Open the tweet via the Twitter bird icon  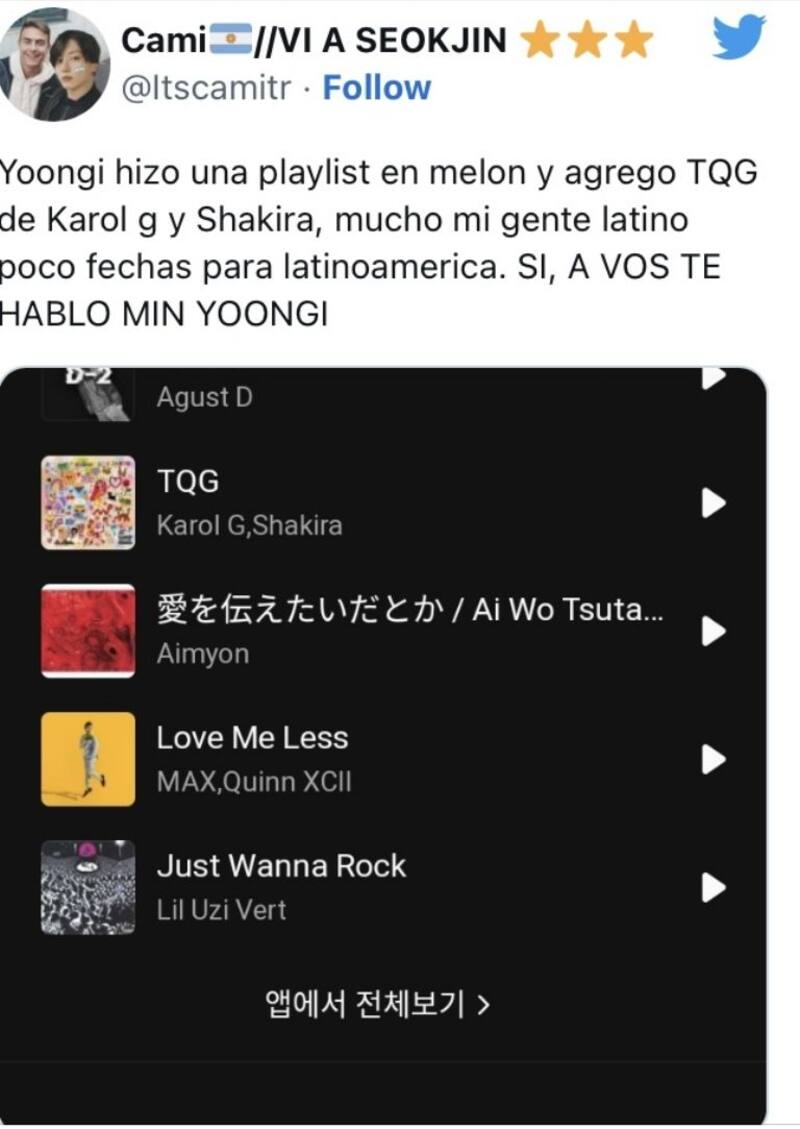739,37
